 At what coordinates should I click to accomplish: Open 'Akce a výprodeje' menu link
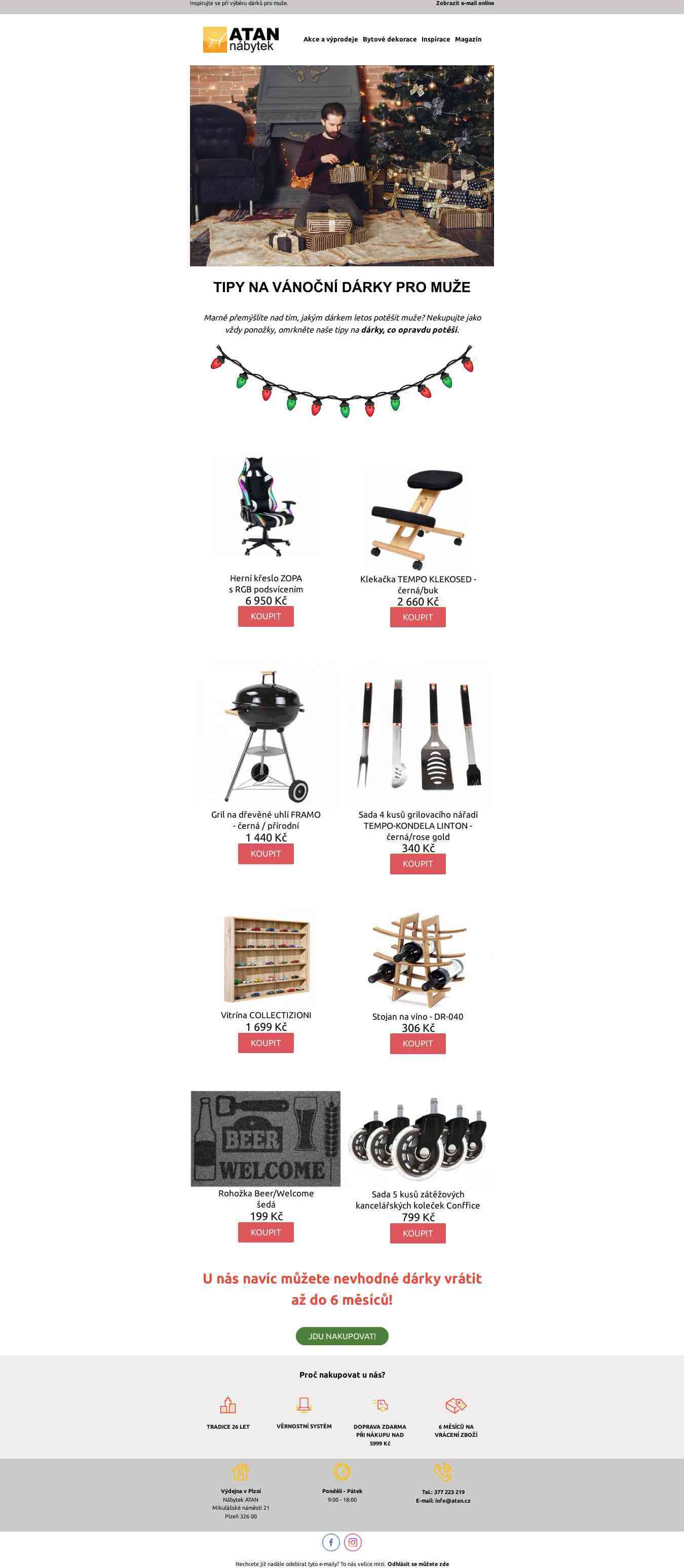point(330,39)
